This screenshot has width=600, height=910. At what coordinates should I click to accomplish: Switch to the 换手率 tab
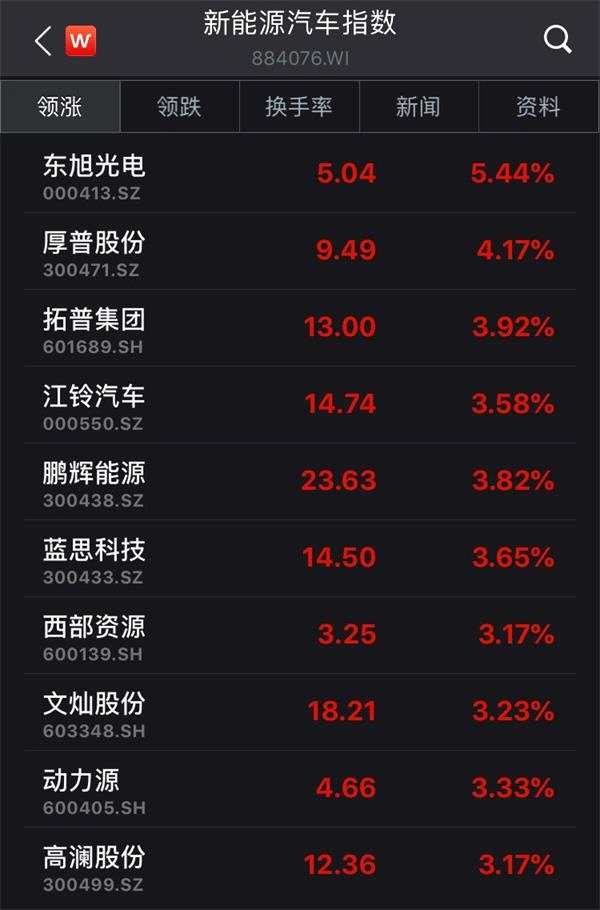(x=299, y=107)
